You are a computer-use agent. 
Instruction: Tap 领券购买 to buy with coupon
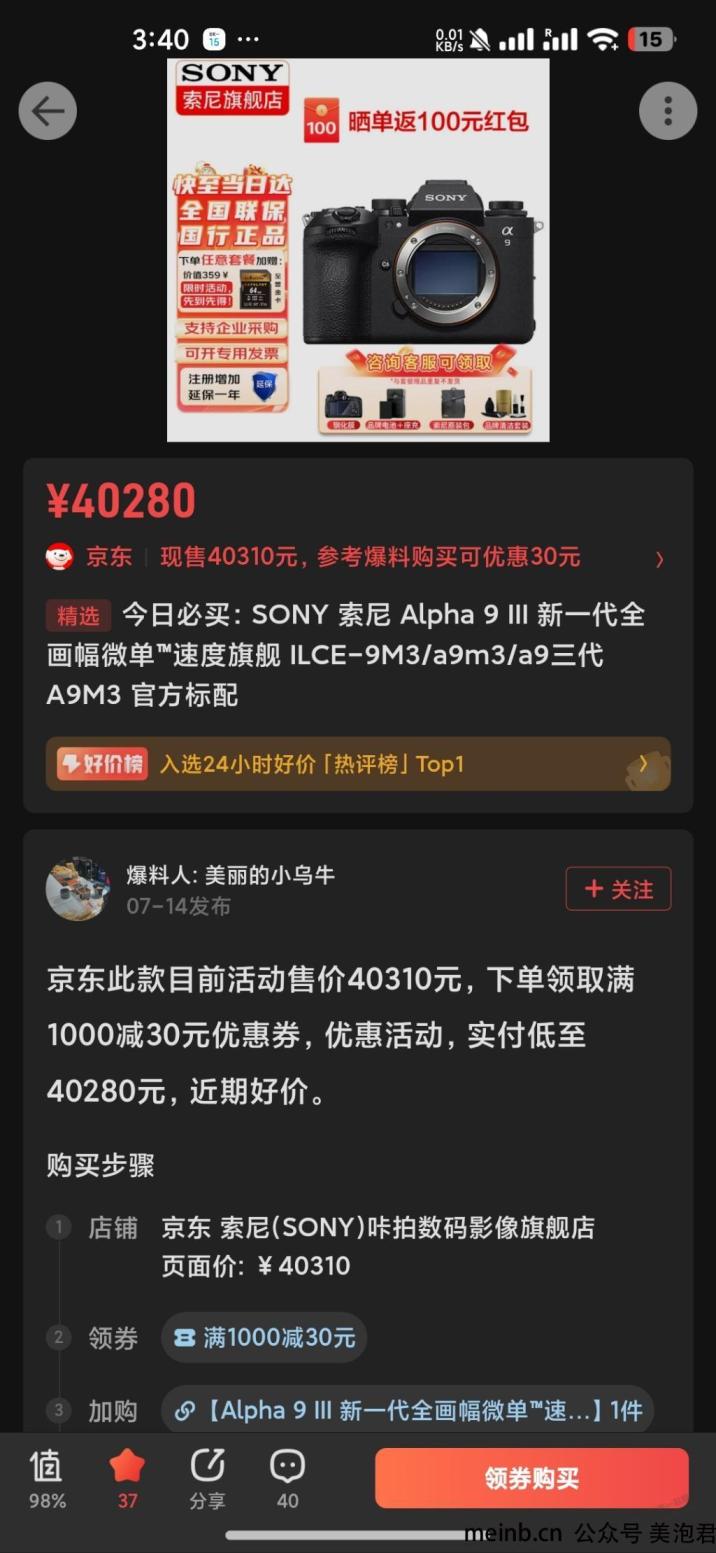531,1478
